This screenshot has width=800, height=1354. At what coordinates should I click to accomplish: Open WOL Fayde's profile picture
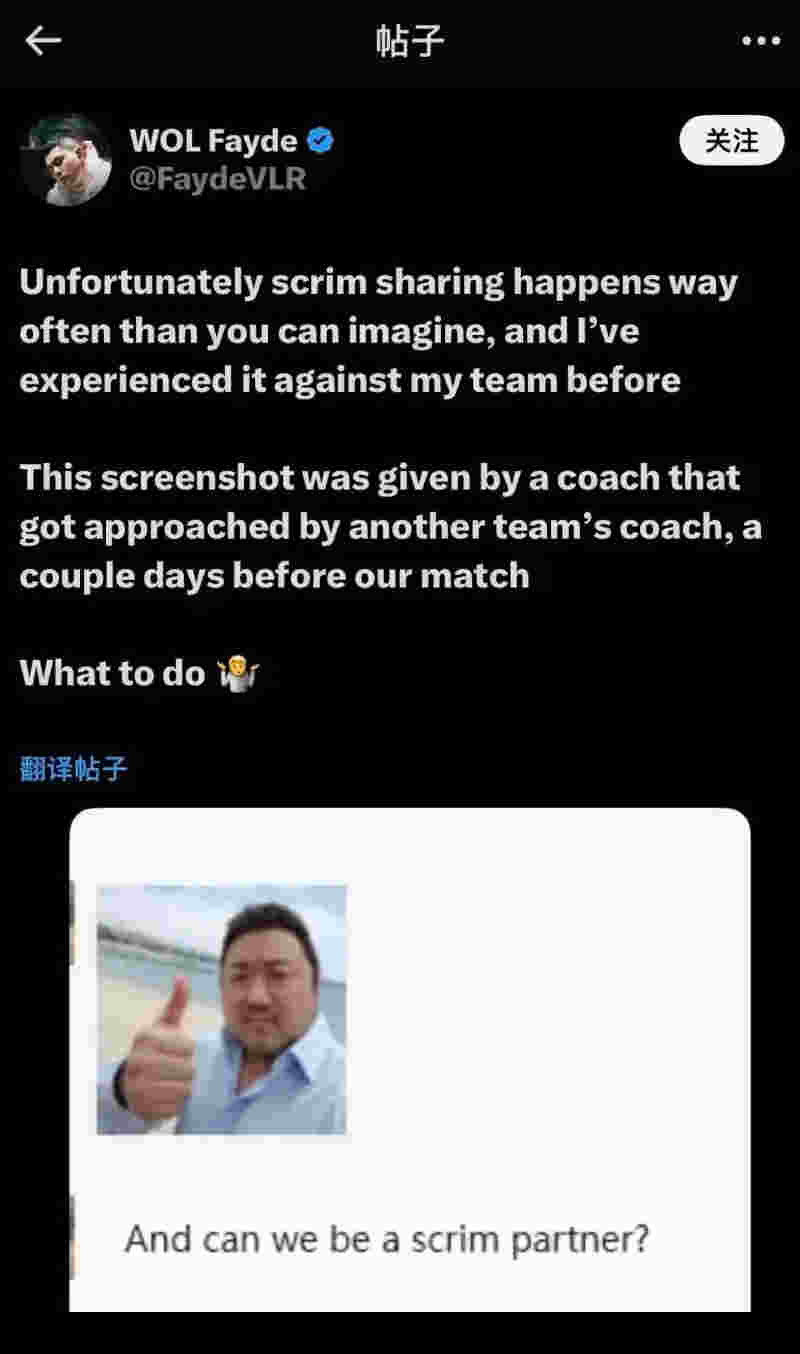coord(66,159)
